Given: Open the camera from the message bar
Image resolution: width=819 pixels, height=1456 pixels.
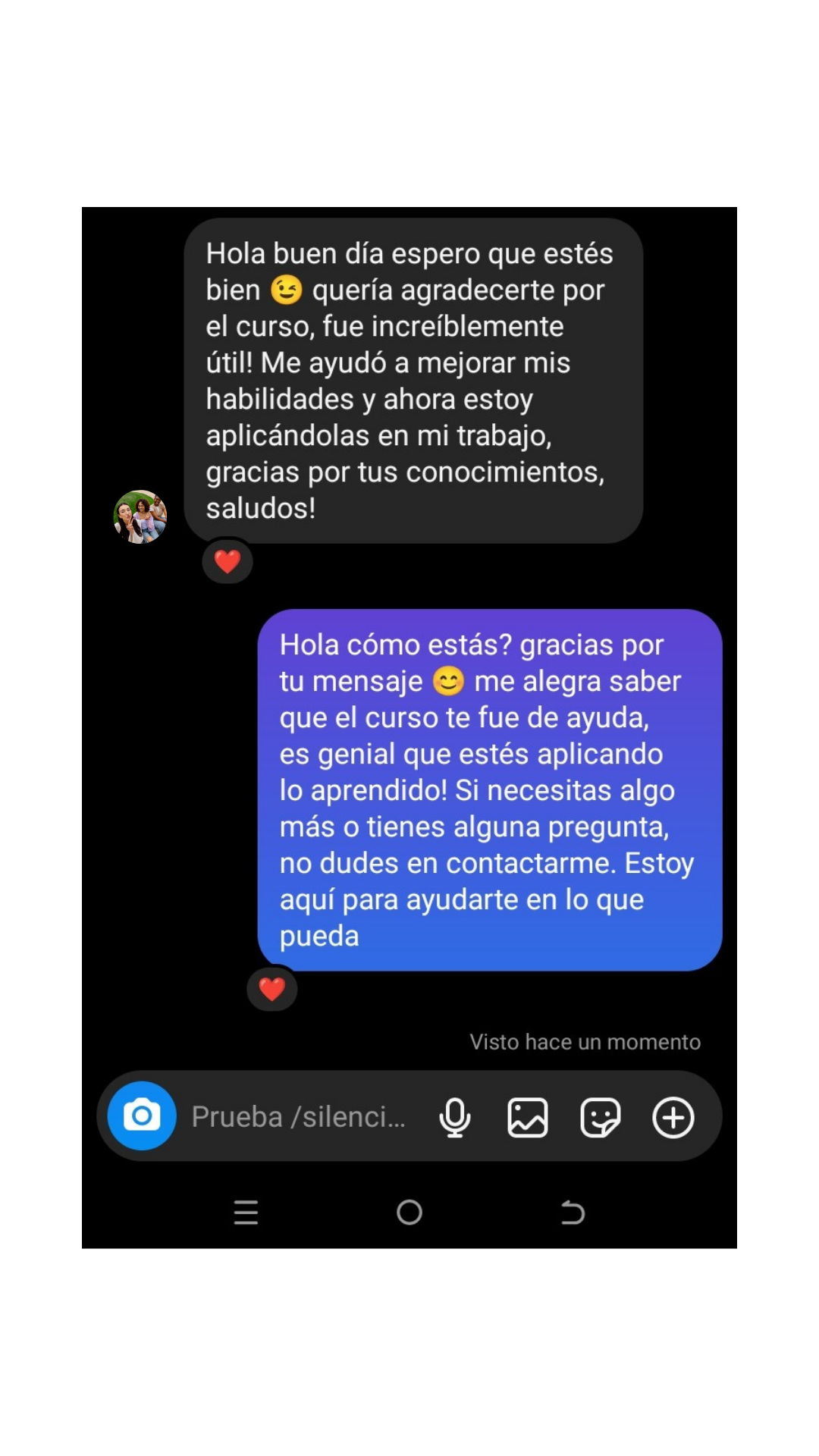Looking at the screenshot, I should coord(142,1116).
